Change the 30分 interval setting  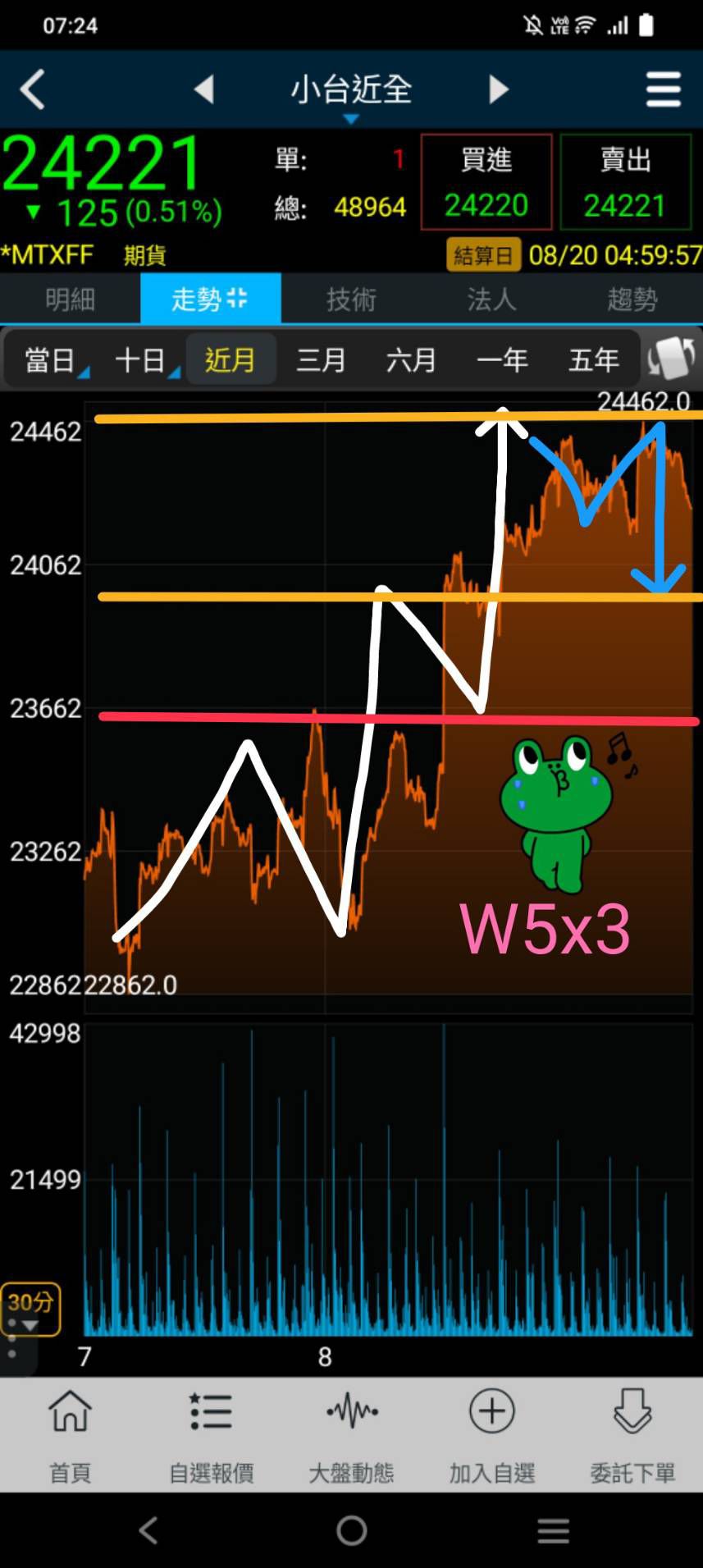point(30,1309)
